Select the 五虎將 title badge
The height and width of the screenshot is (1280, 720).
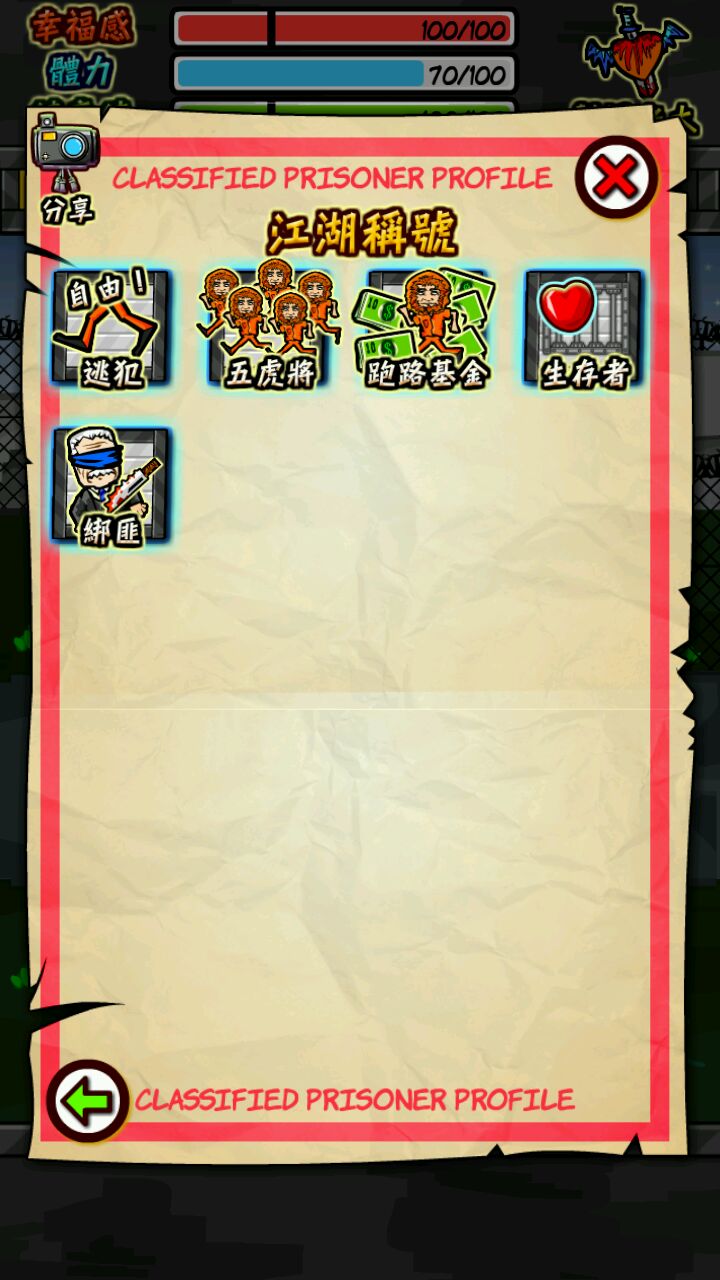tap(270, 327)
